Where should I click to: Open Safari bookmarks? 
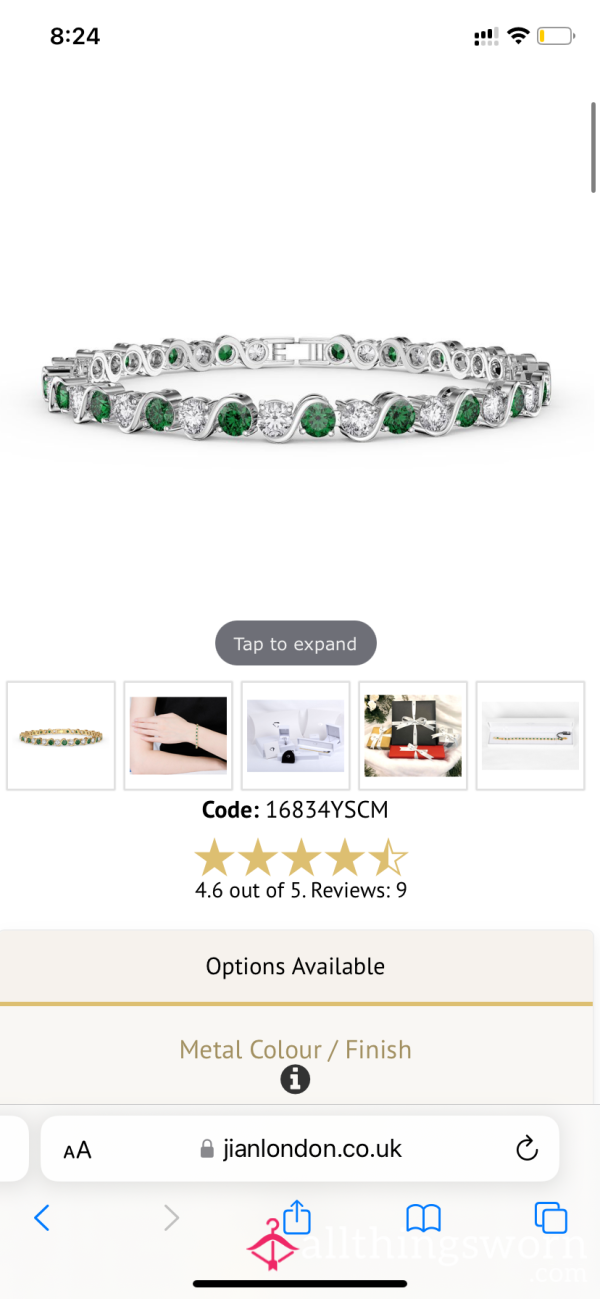[x=424, y=1217]
